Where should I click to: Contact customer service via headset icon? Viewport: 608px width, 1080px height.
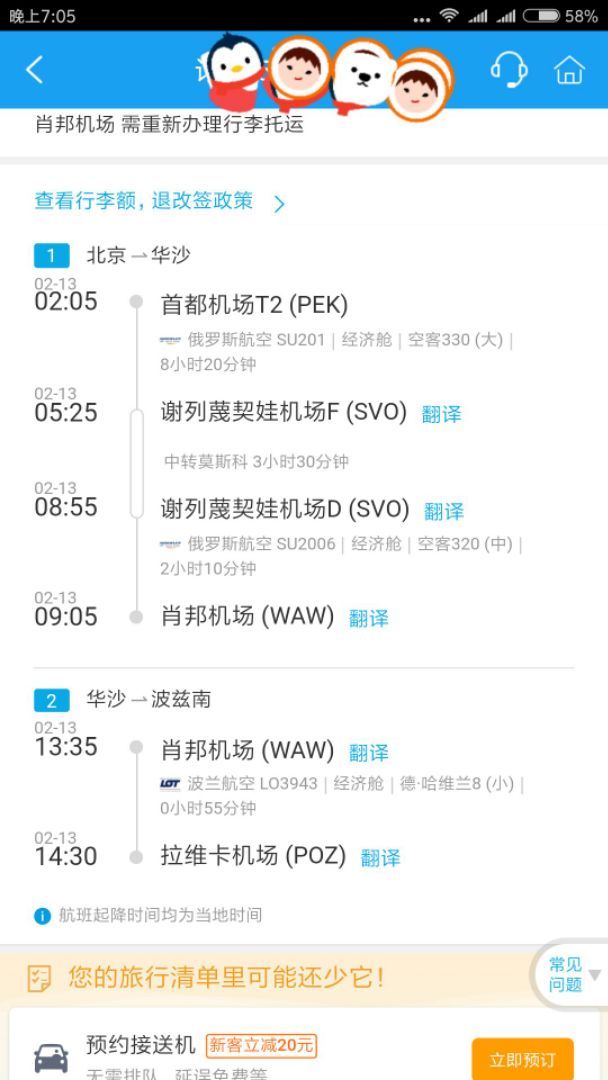point(508,69)
